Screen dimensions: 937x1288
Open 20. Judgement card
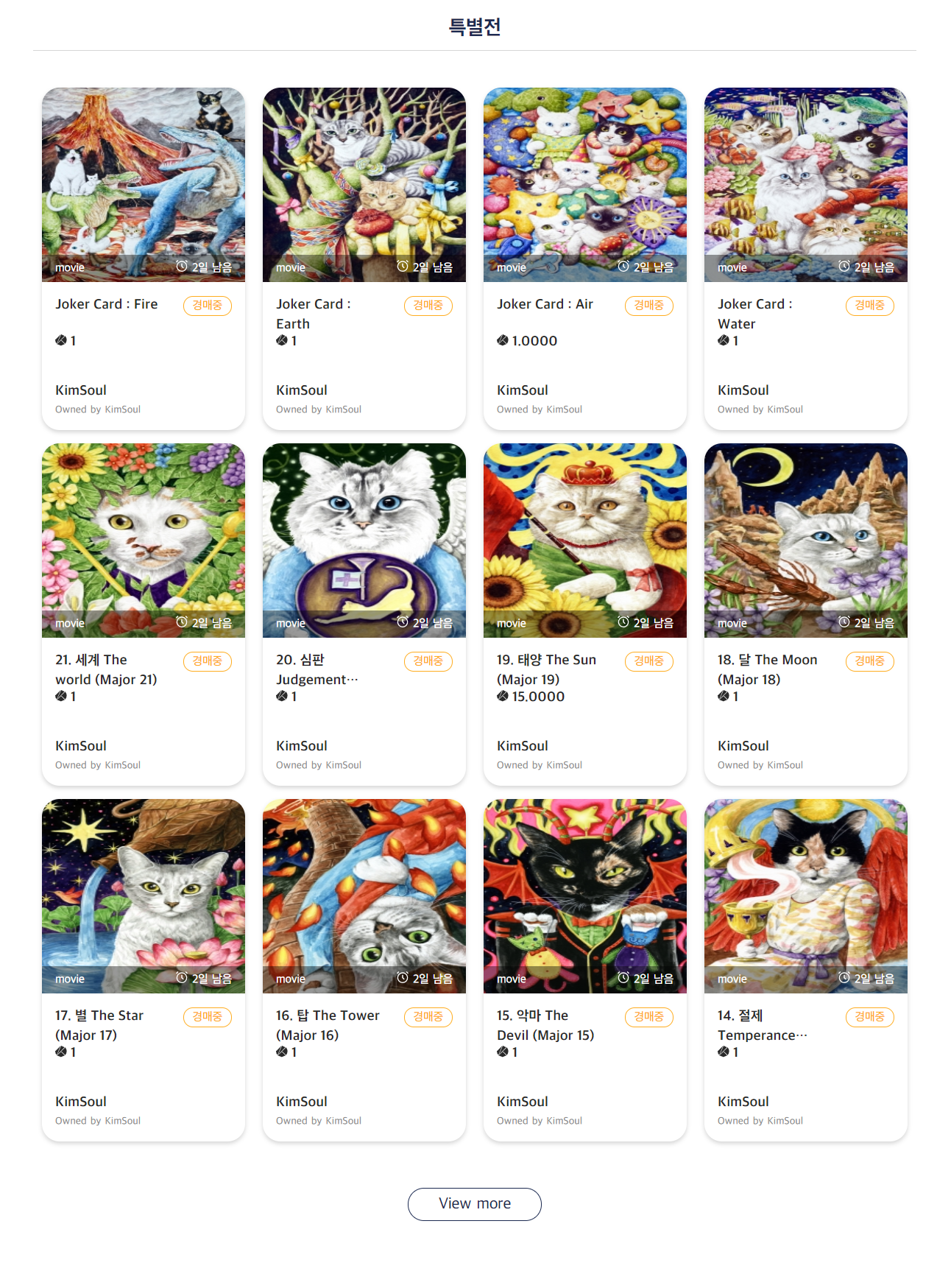tap(364, 540)
